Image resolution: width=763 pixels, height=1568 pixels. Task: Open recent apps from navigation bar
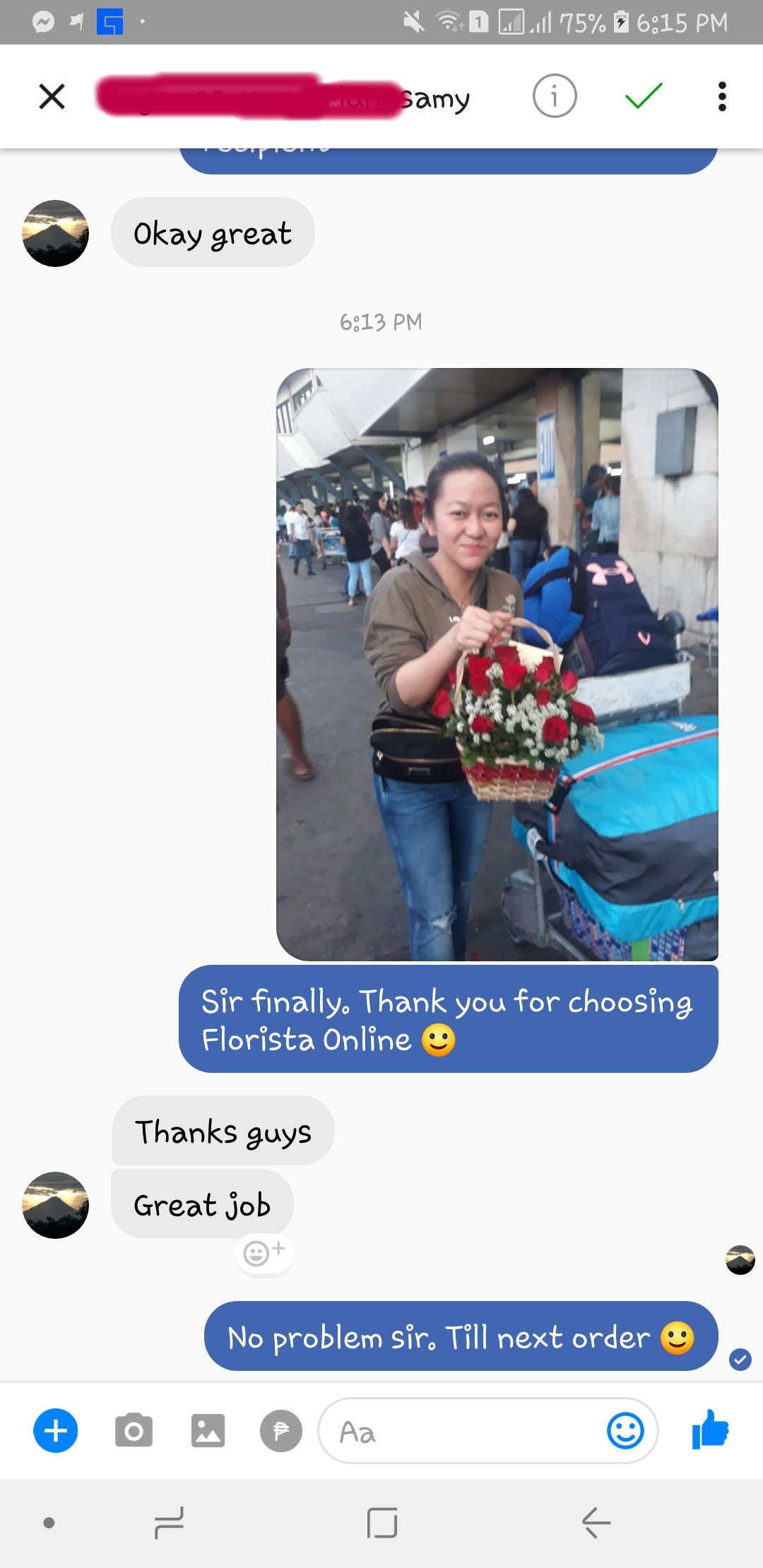[170, 1522]
